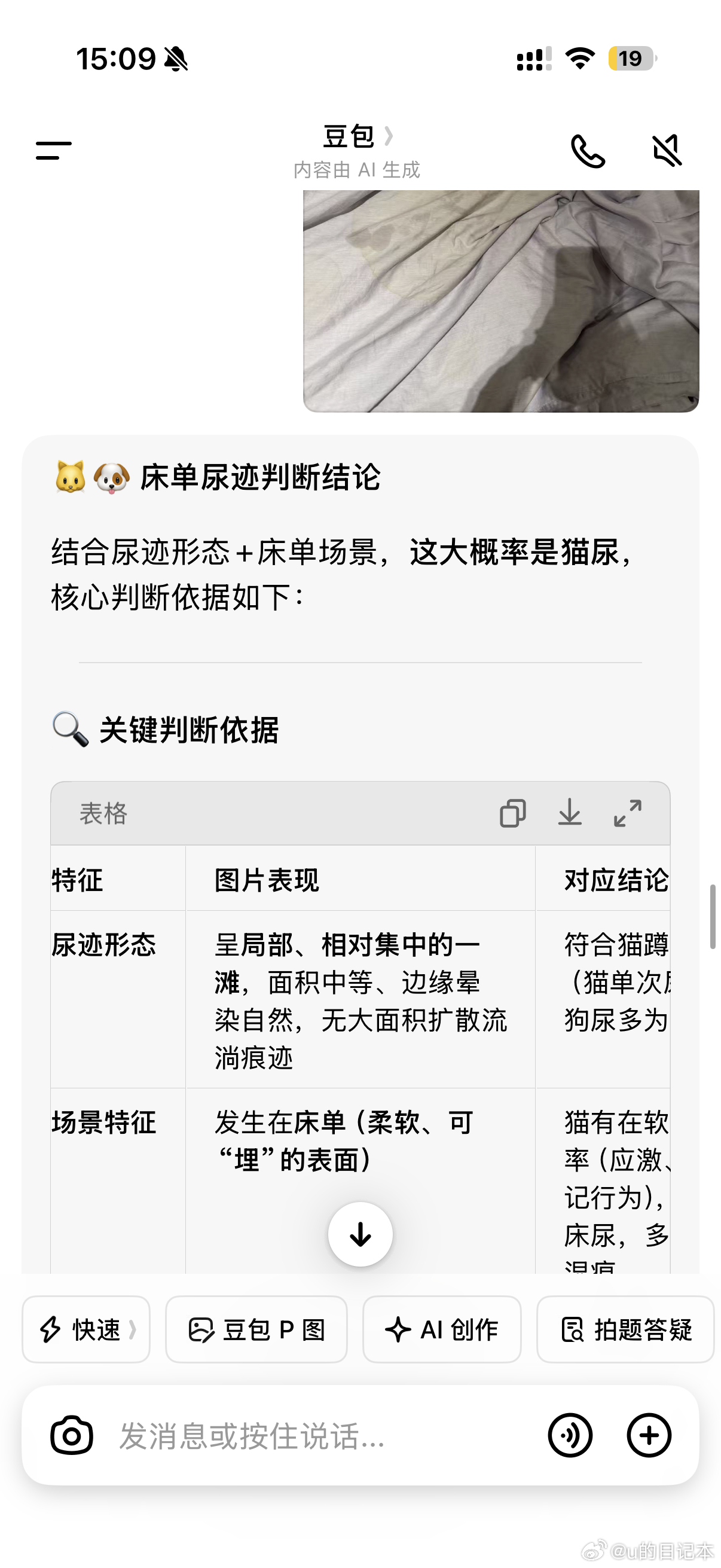Open the camera in the message bar
The width and height of the screenshot is (721, 1568).
tap(72, 1435)
